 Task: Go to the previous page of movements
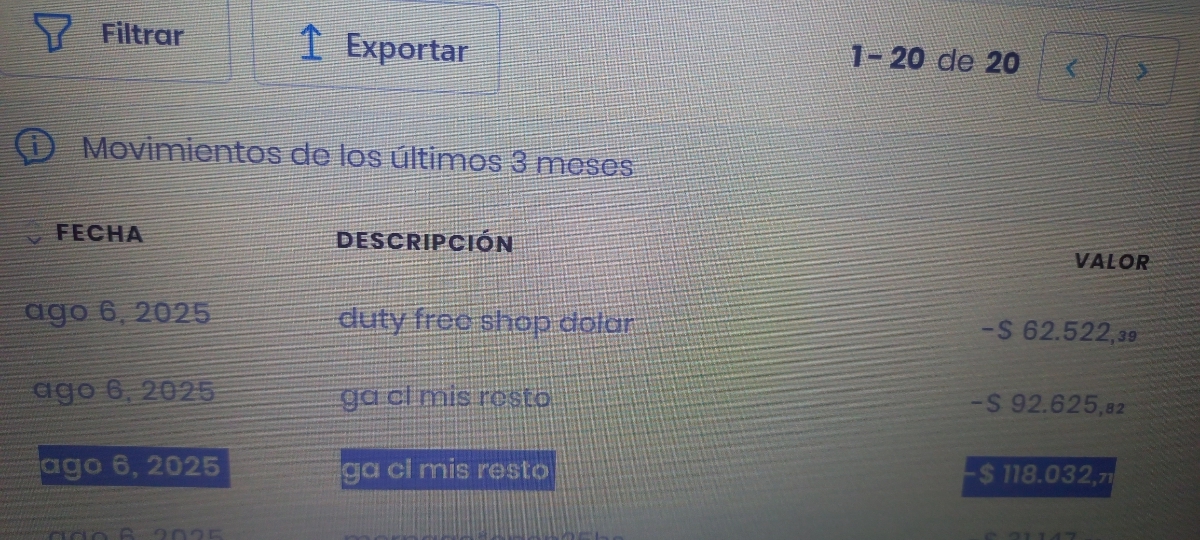(x=1072, y=69)
